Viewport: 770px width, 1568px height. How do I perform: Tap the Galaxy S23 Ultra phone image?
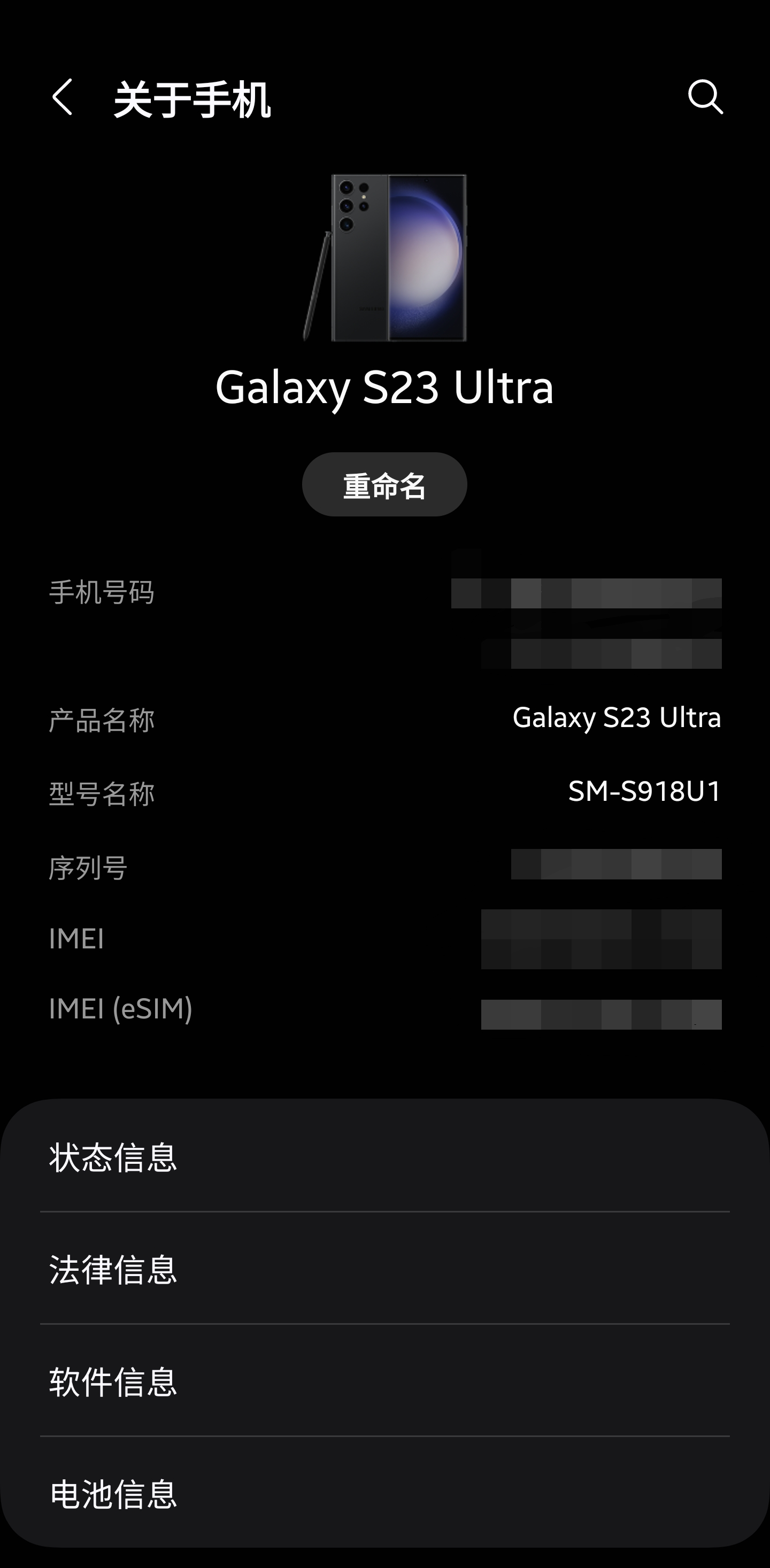(x=384, y=259)
